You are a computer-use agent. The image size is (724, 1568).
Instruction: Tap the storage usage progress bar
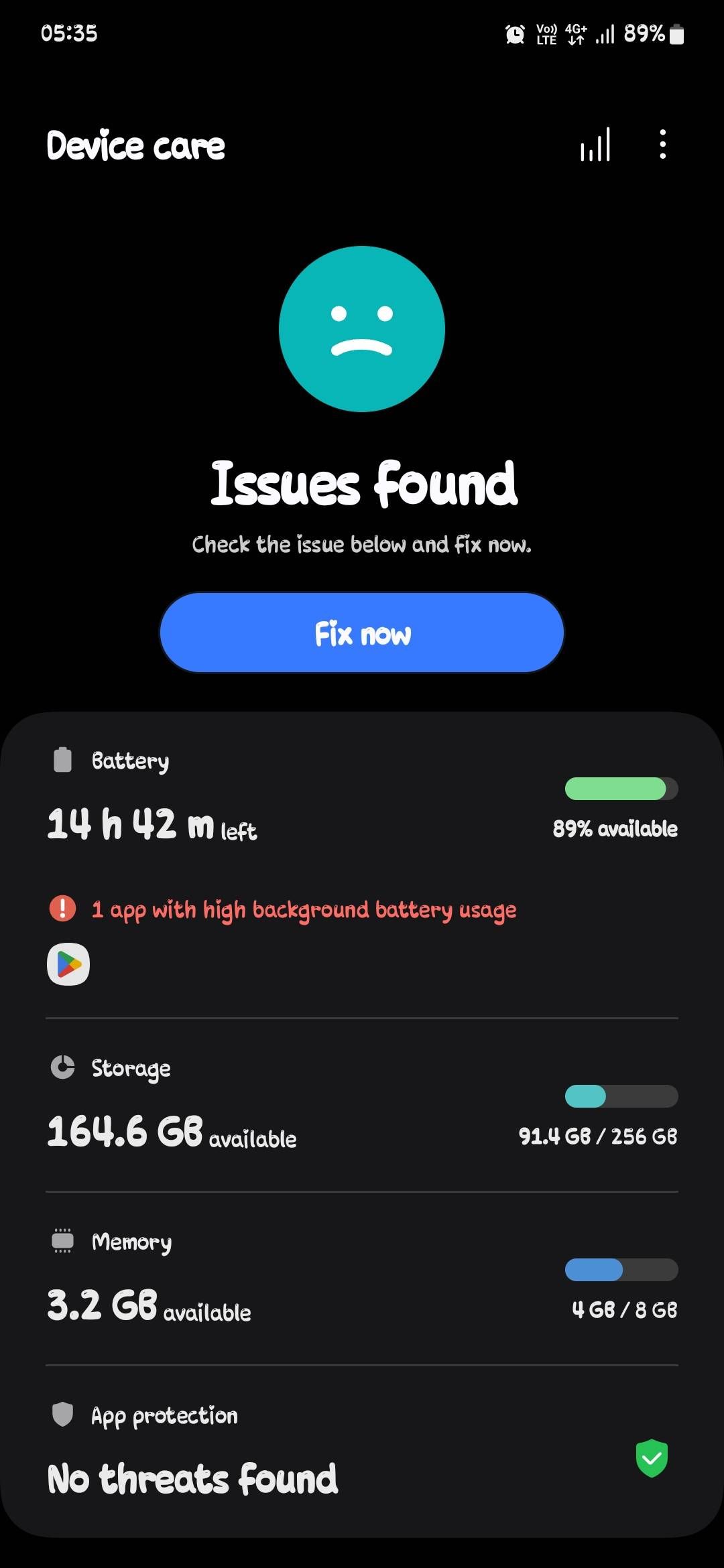pyautogui.click(x=622, y=1096)
